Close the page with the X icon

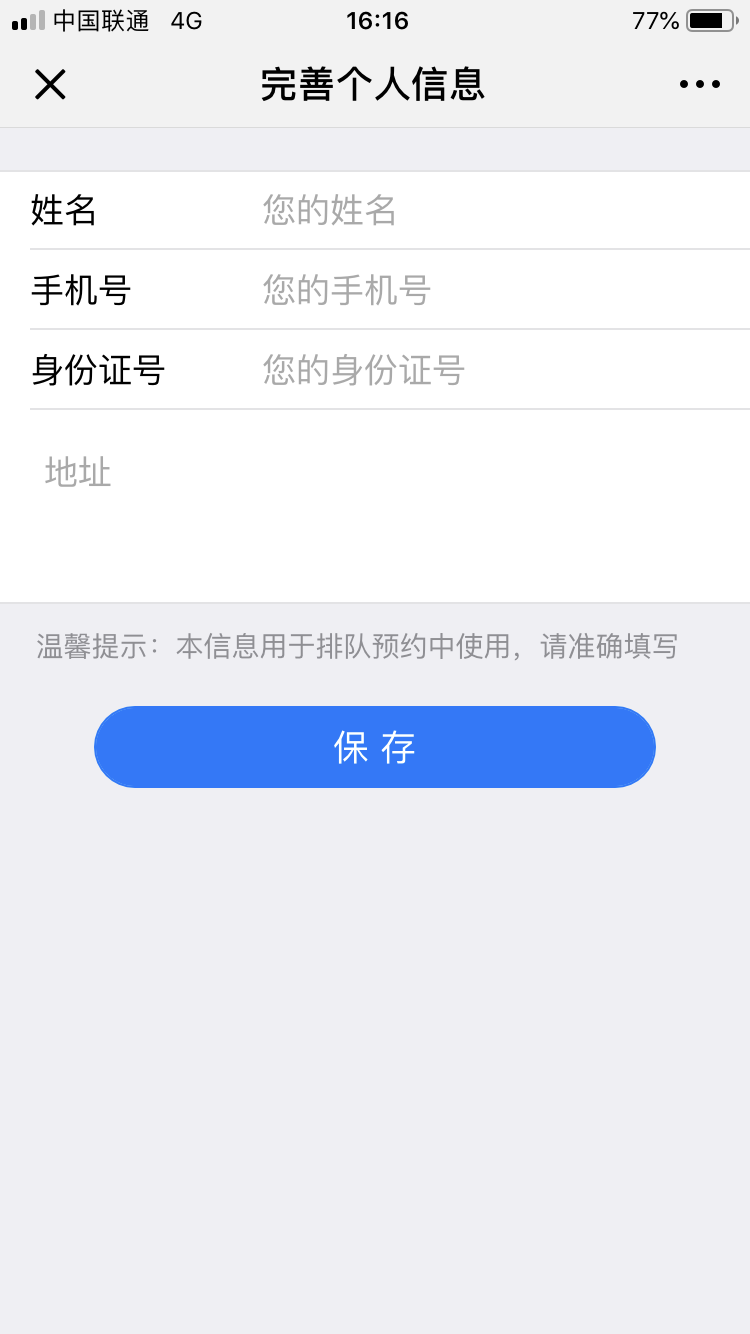(50, 85)
